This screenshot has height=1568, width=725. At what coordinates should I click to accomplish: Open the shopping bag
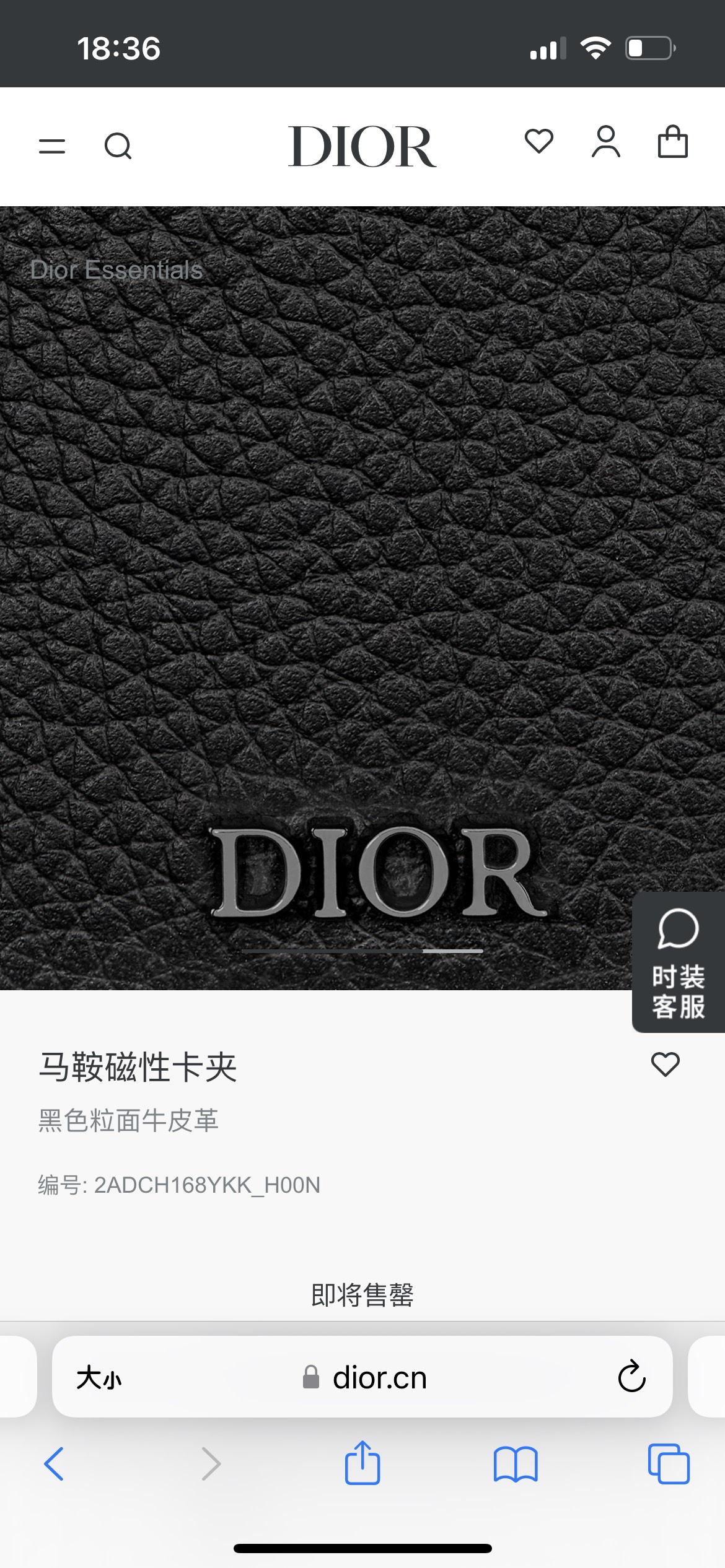672,142
